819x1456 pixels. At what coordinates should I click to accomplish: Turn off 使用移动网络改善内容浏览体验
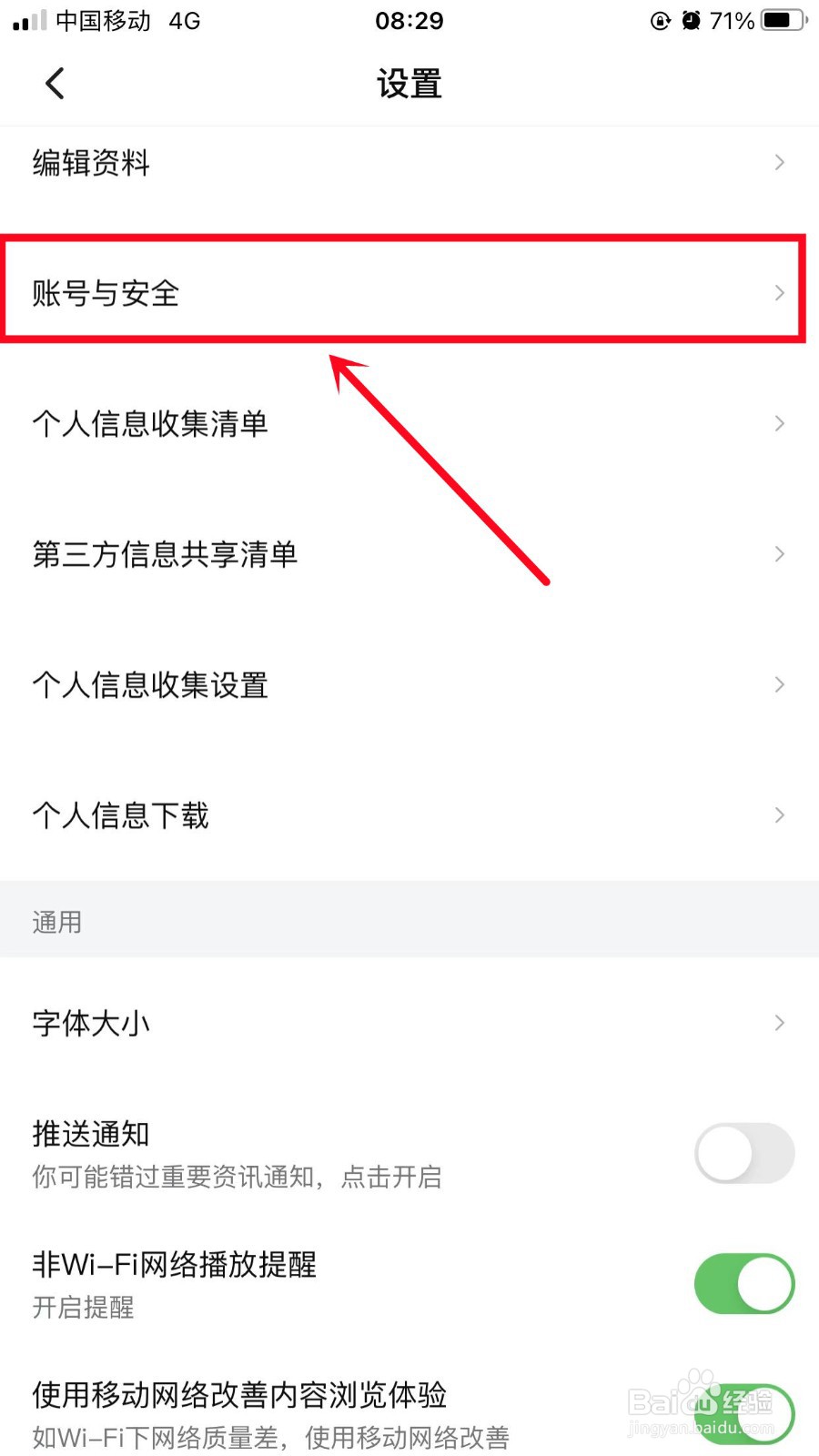(743, 1413)
